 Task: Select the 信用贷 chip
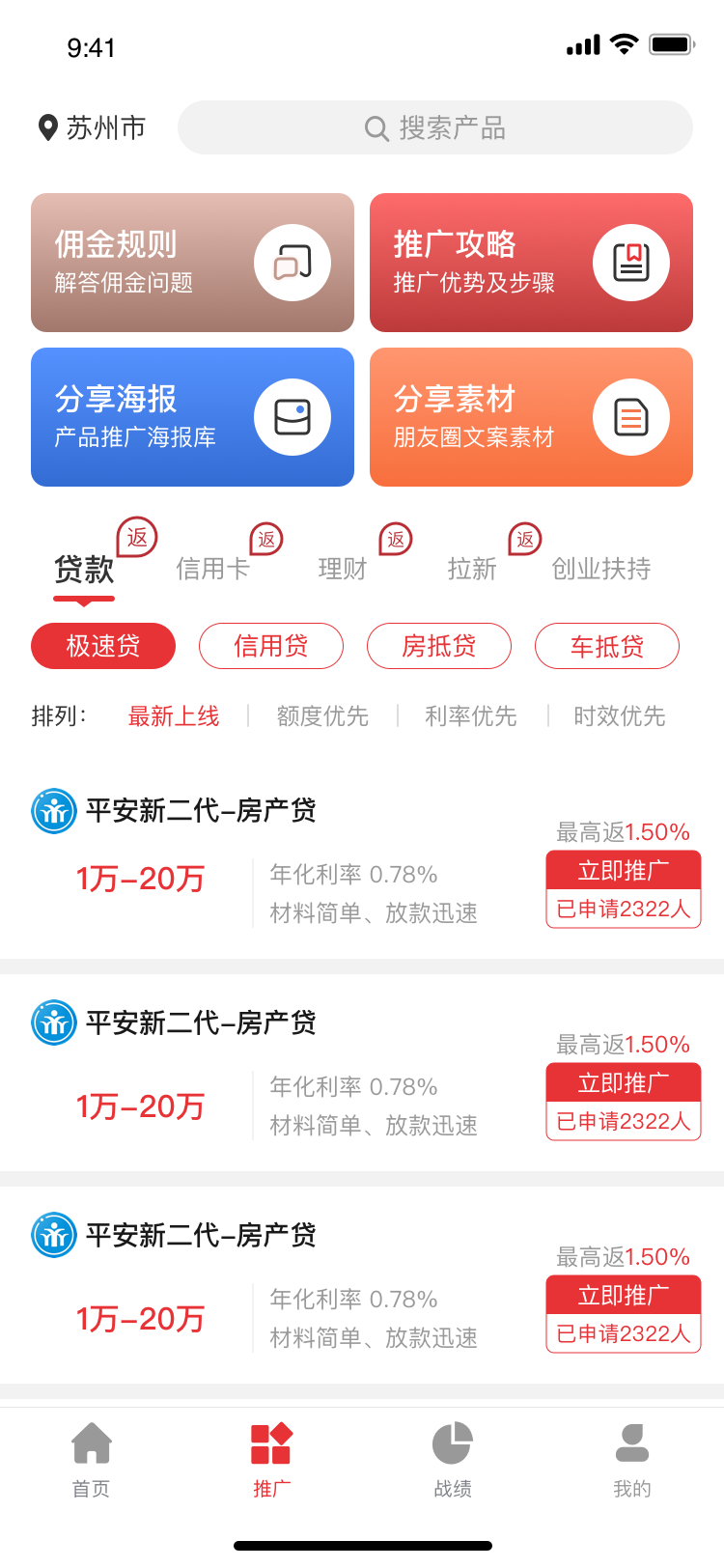271,646
